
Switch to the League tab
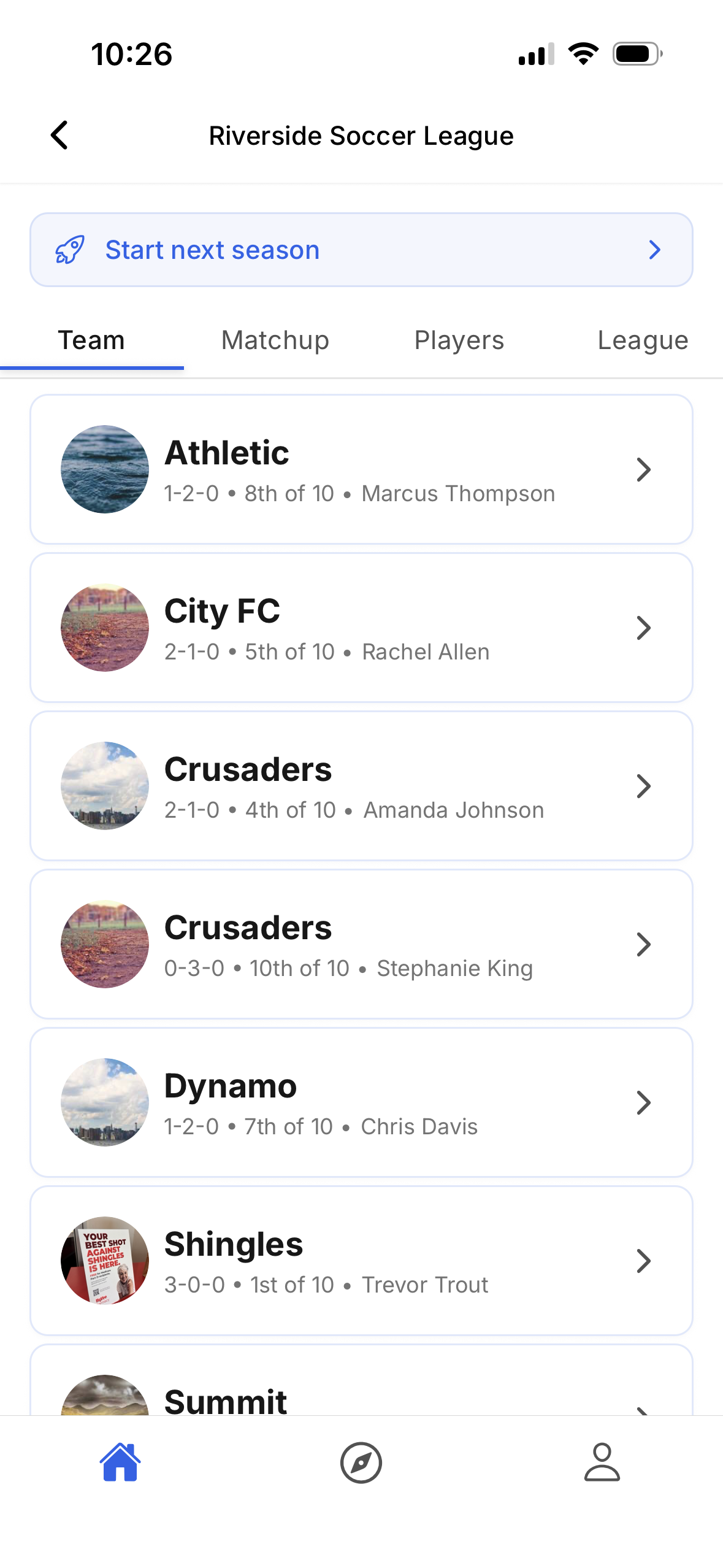point(641,339)
